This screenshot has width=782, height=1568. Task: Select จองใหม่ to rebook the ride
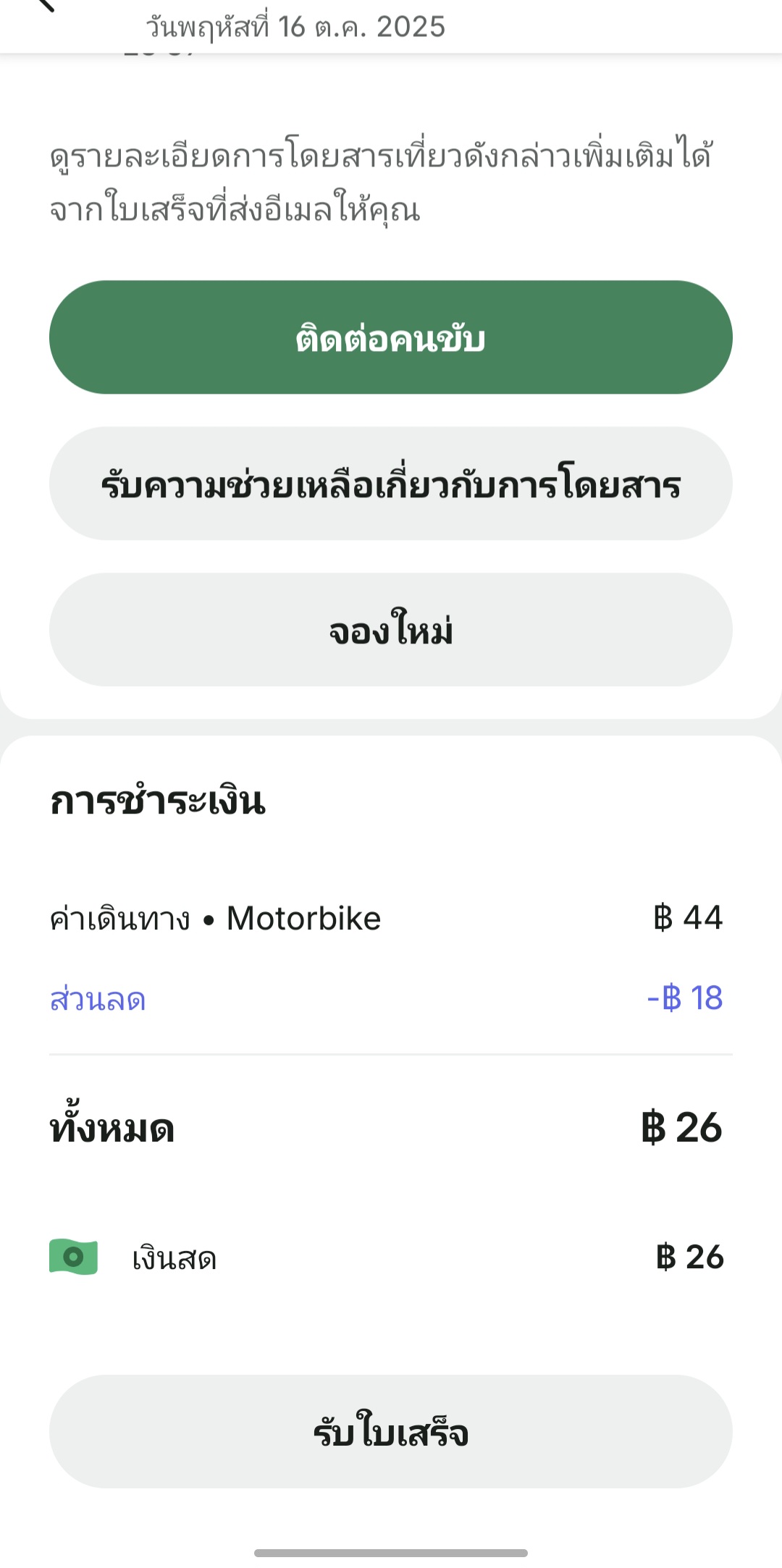tap(391, 630)
